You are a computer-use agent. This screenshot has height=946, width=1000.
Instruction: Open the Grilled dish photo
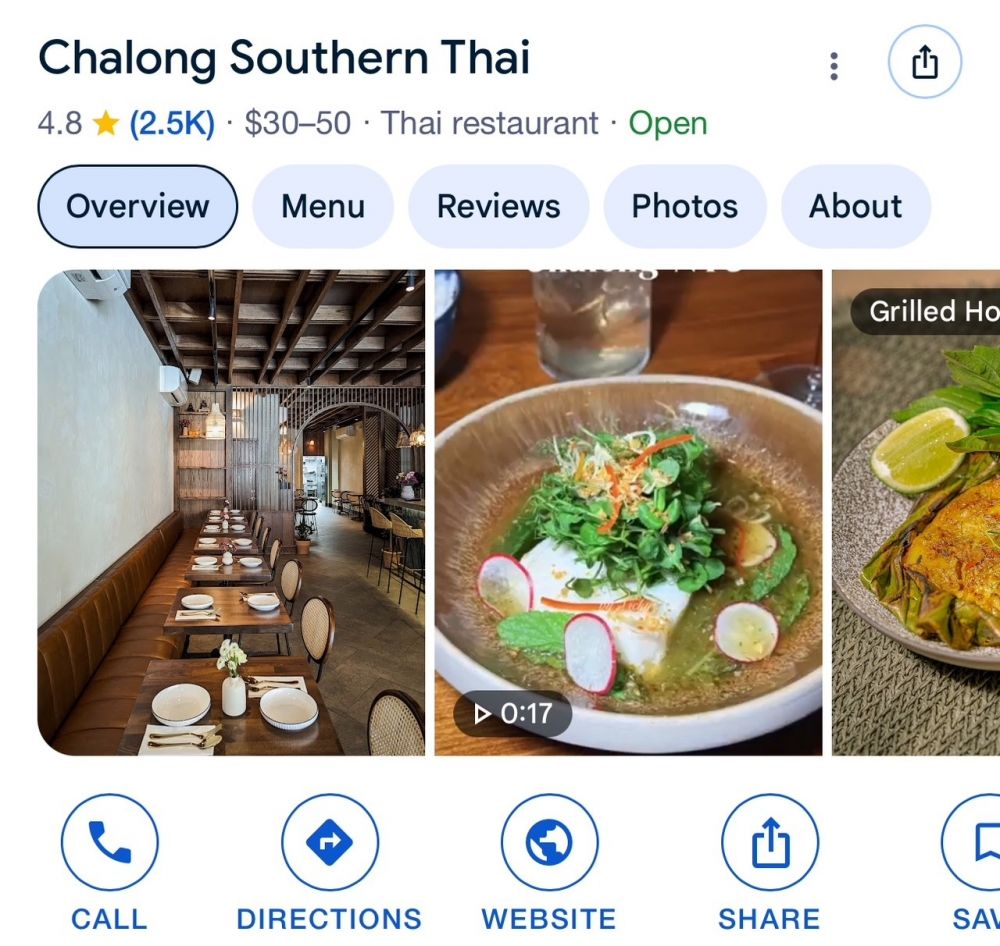click(917, 512)
